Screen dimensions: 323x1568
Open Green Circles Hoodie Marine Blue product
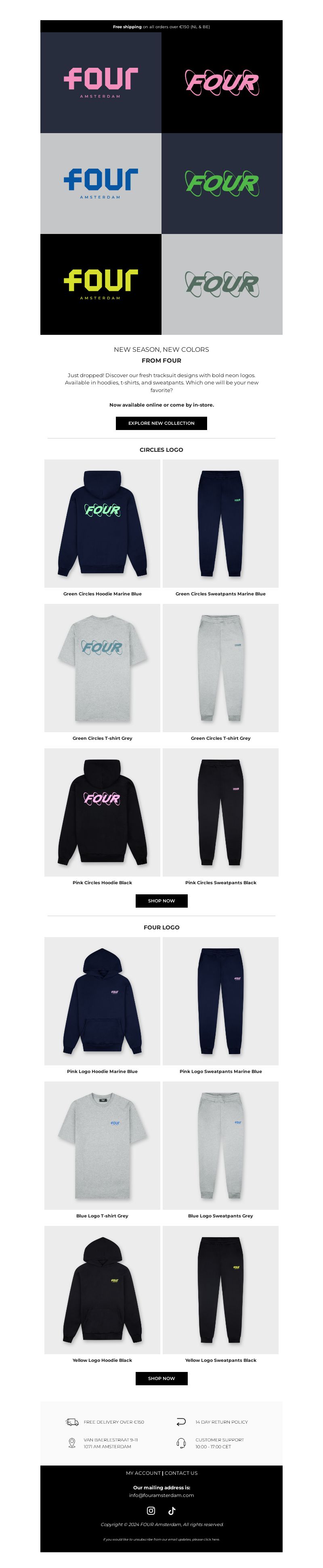pyautogui.click(x=103, y=524)
